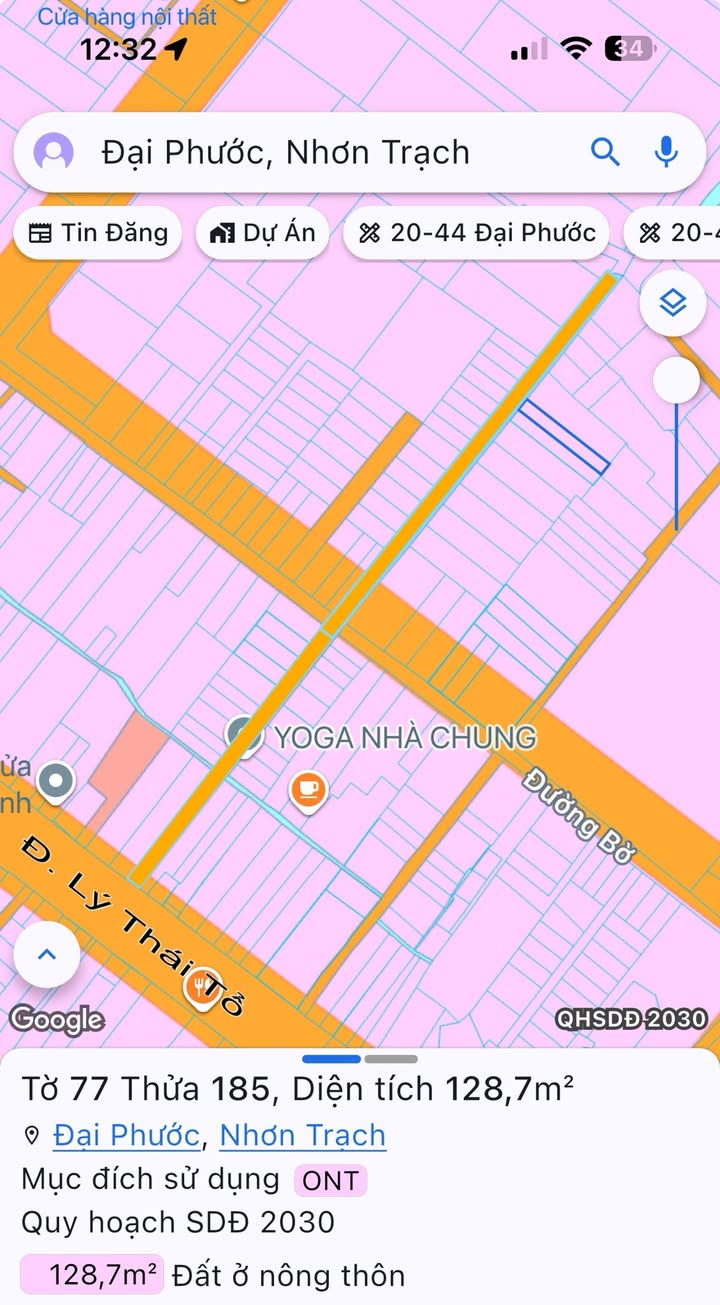
Task: Open the map layers button
Action: coord(673,302)
